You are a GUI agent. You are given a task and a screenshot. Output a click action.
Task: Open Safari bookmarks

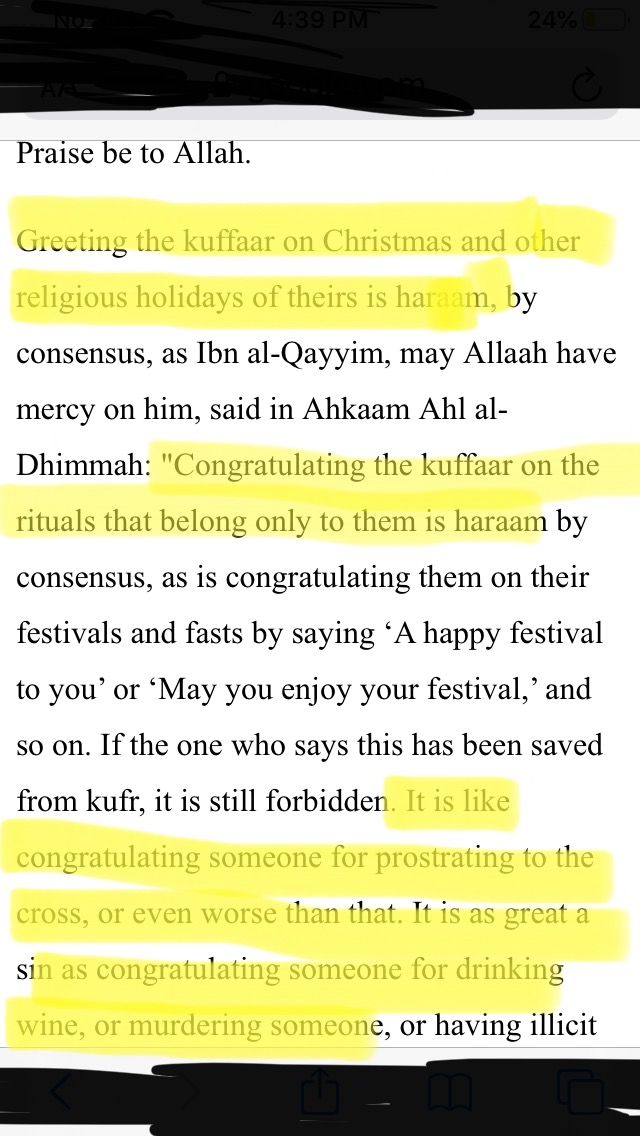click(x=449, y=1093)
